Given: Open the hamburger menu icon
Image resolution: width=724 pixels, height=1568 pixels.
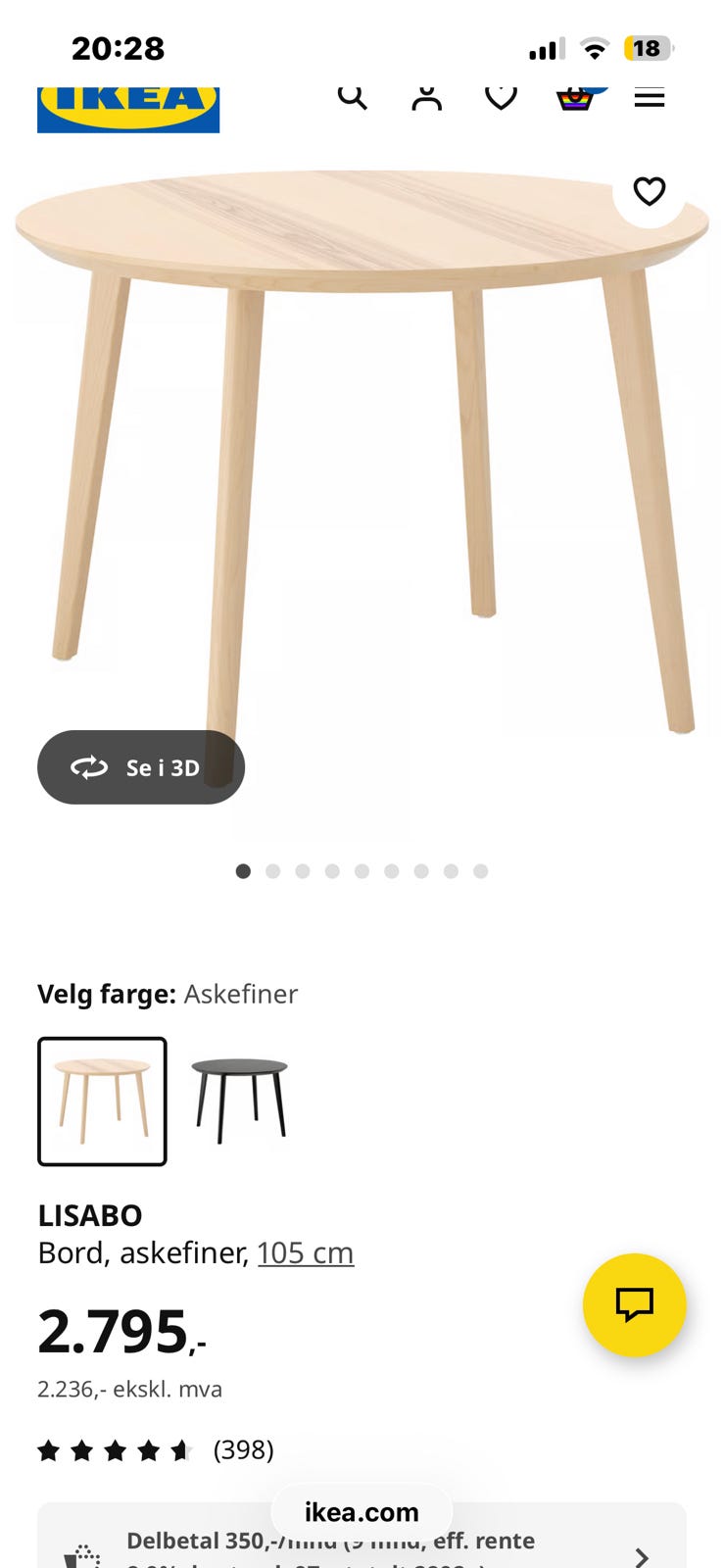Looking at the screenshot, I should (x=650, y=97).
